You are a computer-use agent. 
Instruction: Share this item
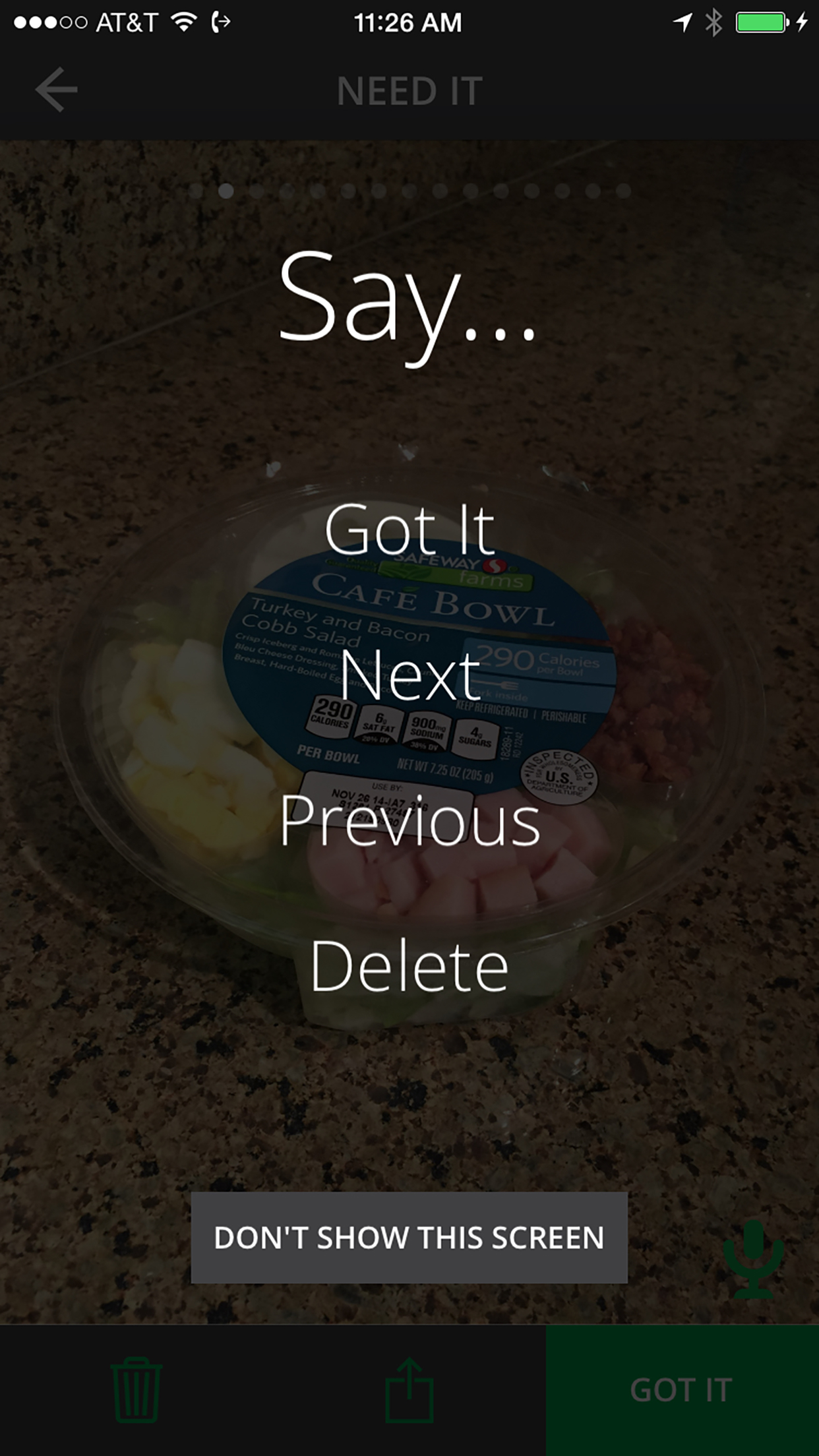click(409, 1389)
